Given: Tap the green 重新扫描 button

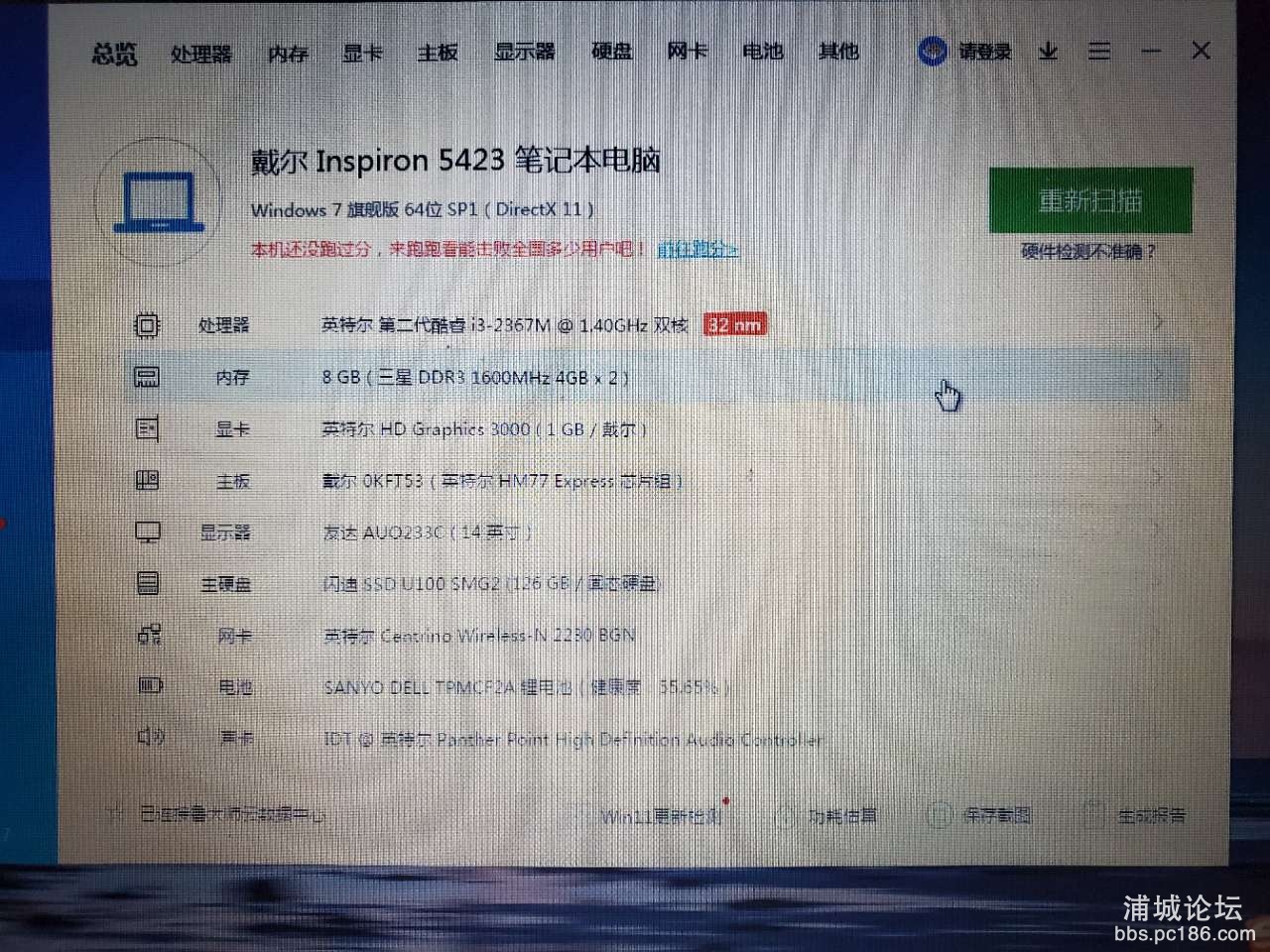Looking at the screenshot, I should click(1090, 201).
